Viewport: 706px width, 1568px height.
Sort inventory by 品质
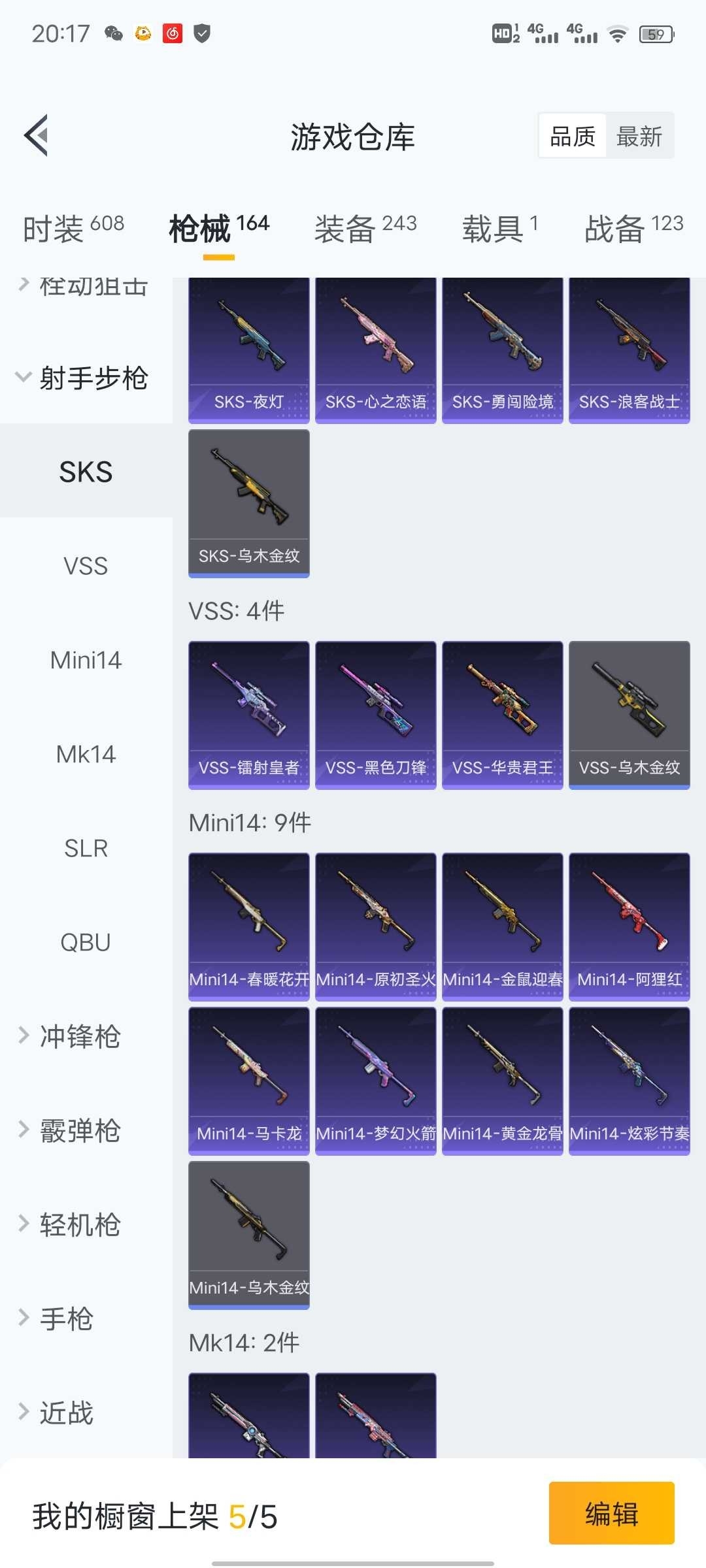click(573, 137)
